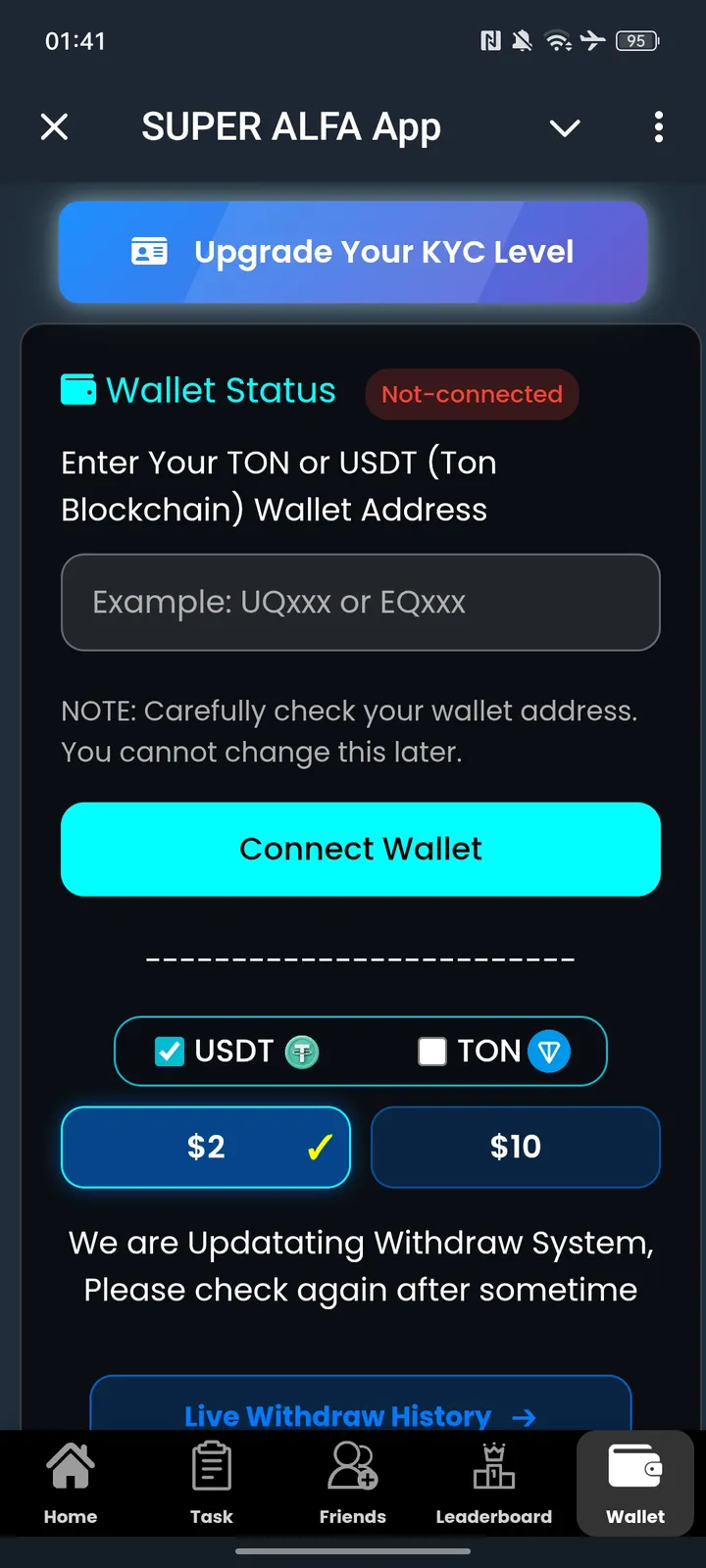This screenshot has height=1568, width=706.
Task: Uncheck the USDT checkbox
Action: coord(170,1052)
